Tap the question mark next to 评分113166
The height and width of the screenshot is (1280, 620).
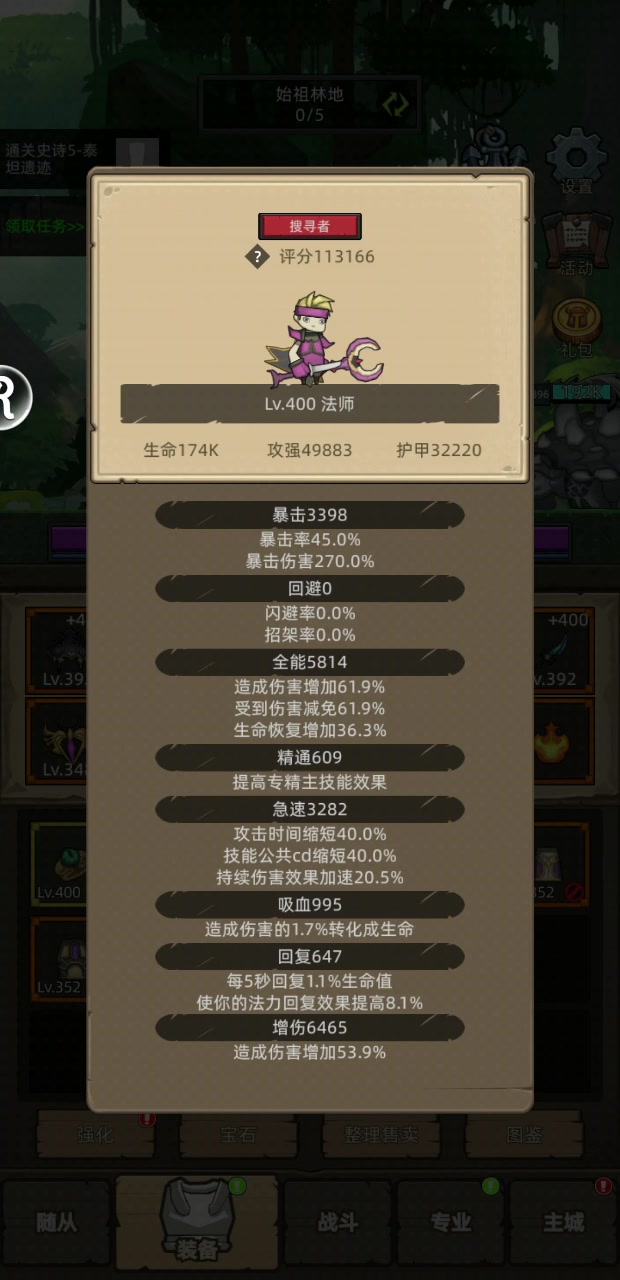[257, 257]
